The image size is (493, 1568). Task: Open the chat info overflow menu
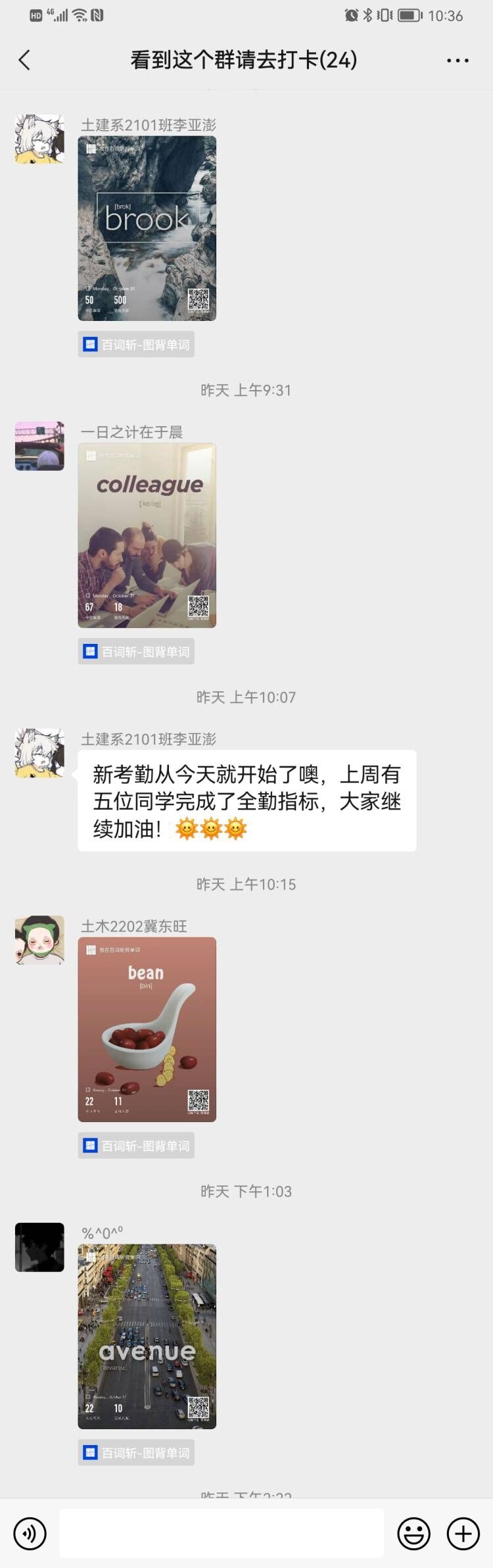click(458, 61)
